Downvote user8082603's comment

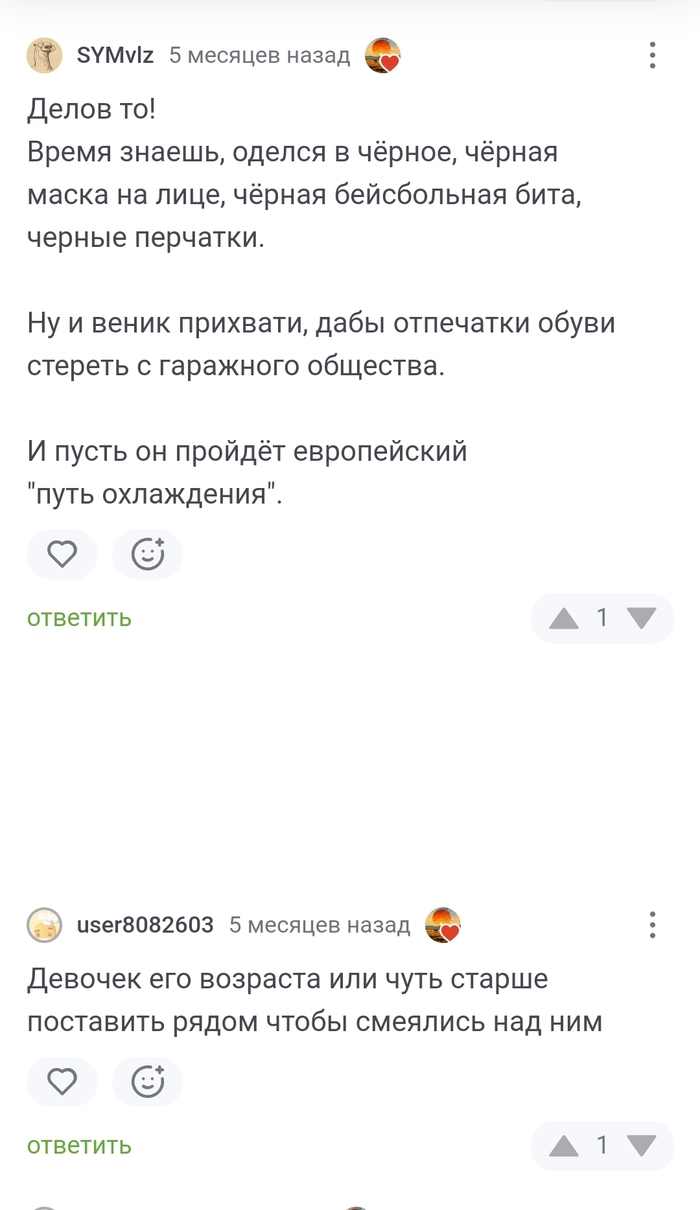[641, 1146]
